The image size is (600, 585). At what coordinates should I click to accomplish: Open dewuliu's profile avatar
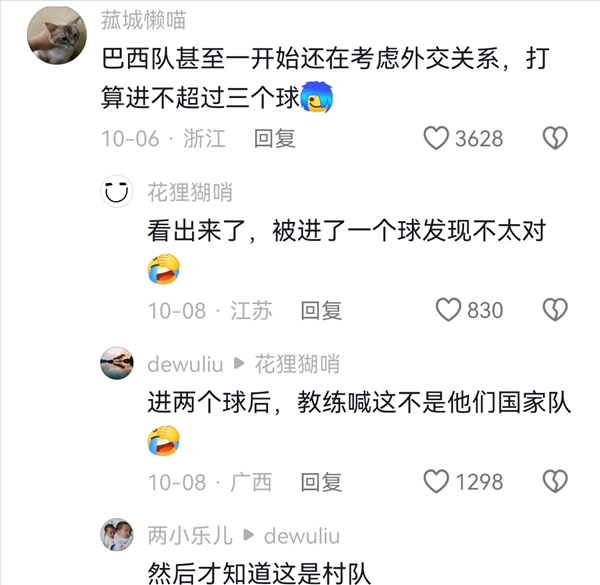coord(117,363)
